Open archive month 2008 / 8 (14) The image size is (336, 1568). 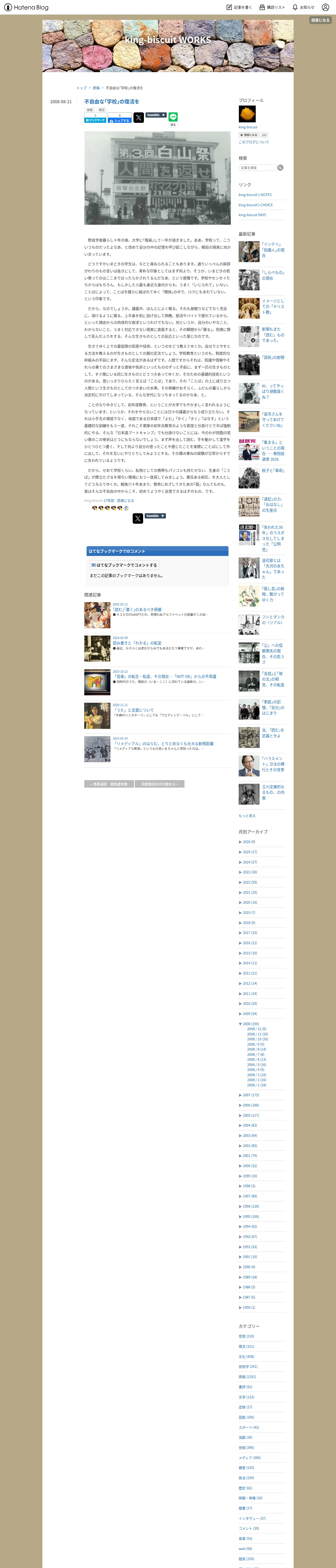tap(256, 1050)
